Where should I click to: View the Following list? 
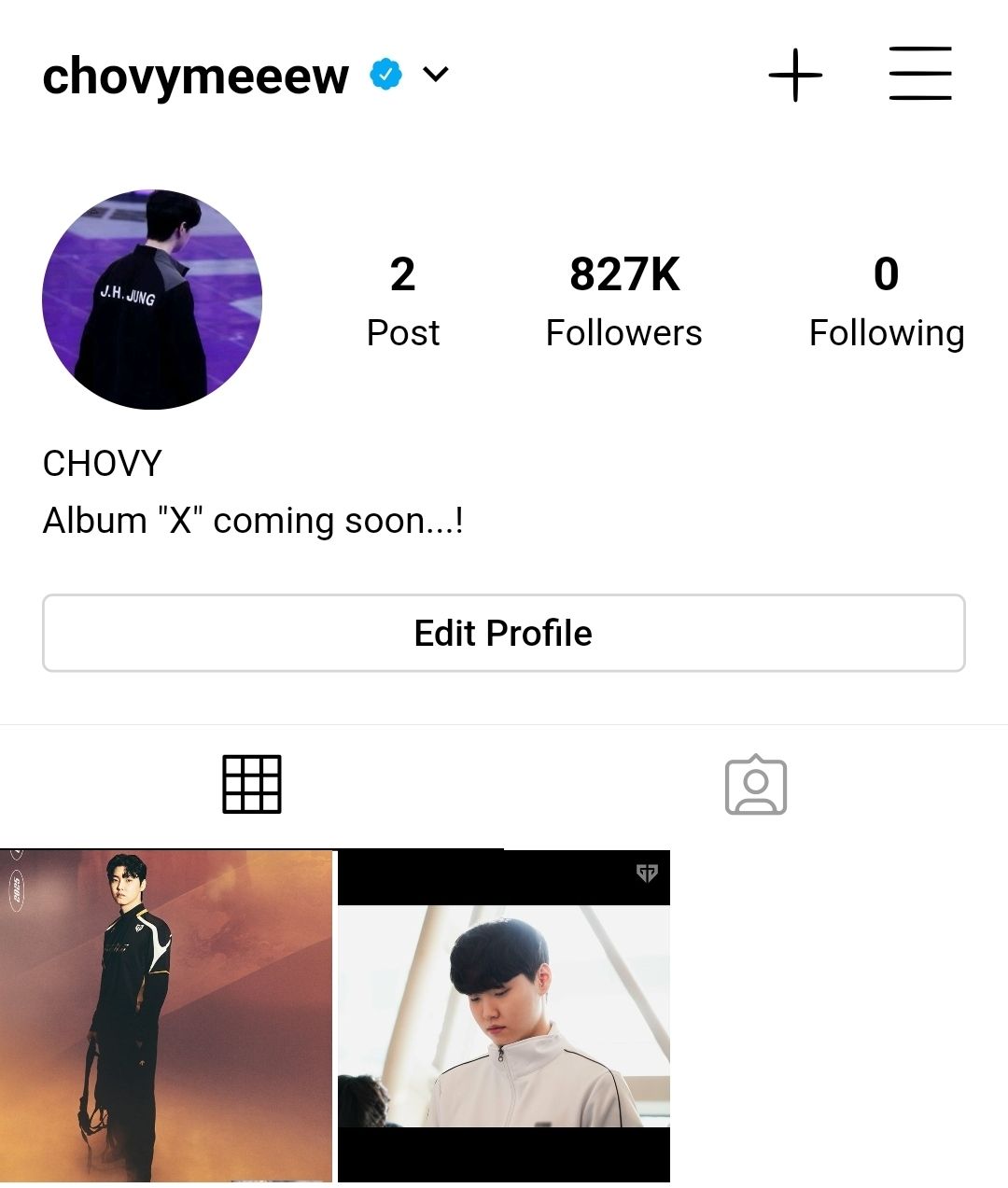click(x=886, y=301)
